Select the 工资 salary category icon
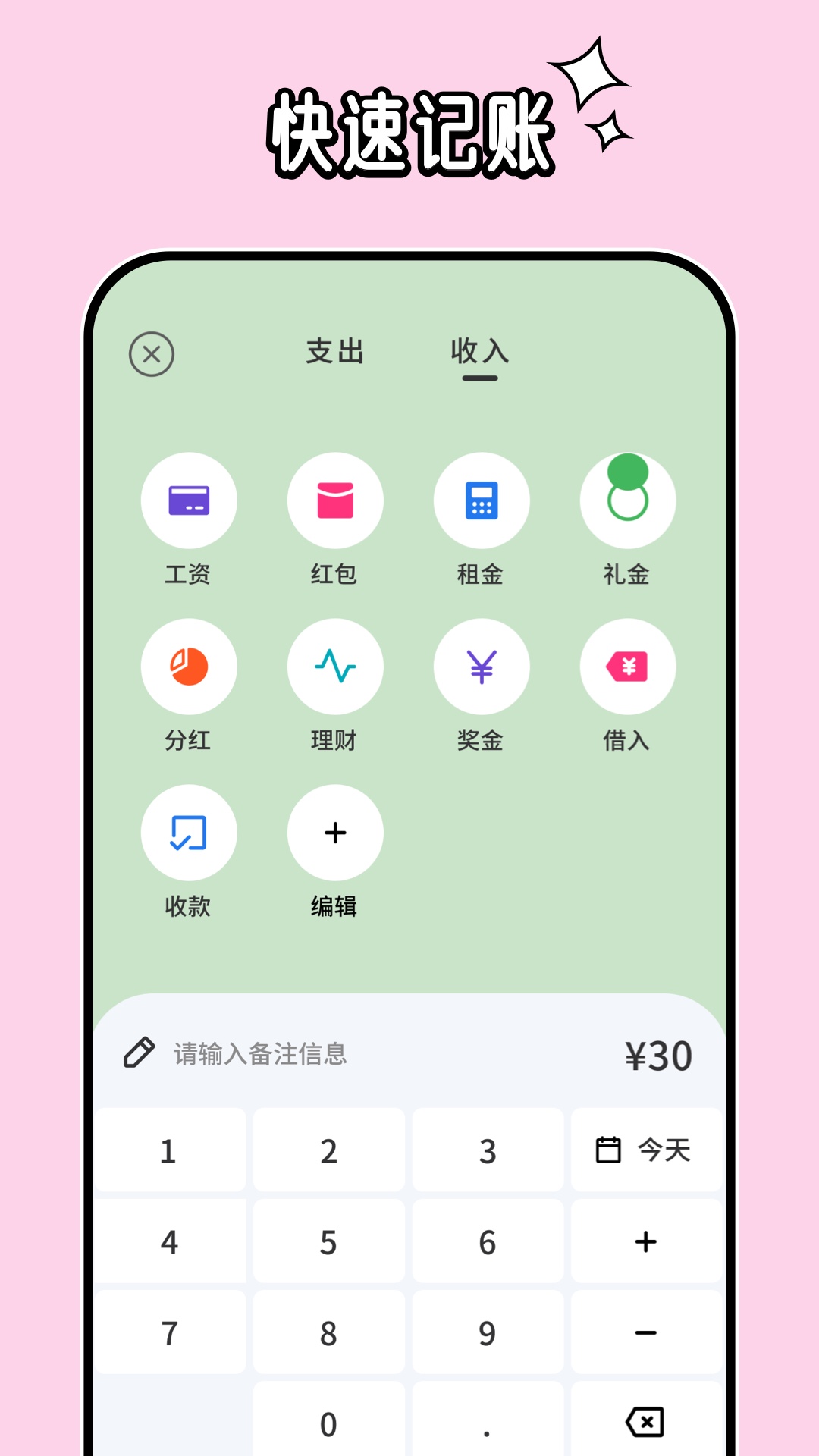The image size is (819, 1456). tap(190, 500)
